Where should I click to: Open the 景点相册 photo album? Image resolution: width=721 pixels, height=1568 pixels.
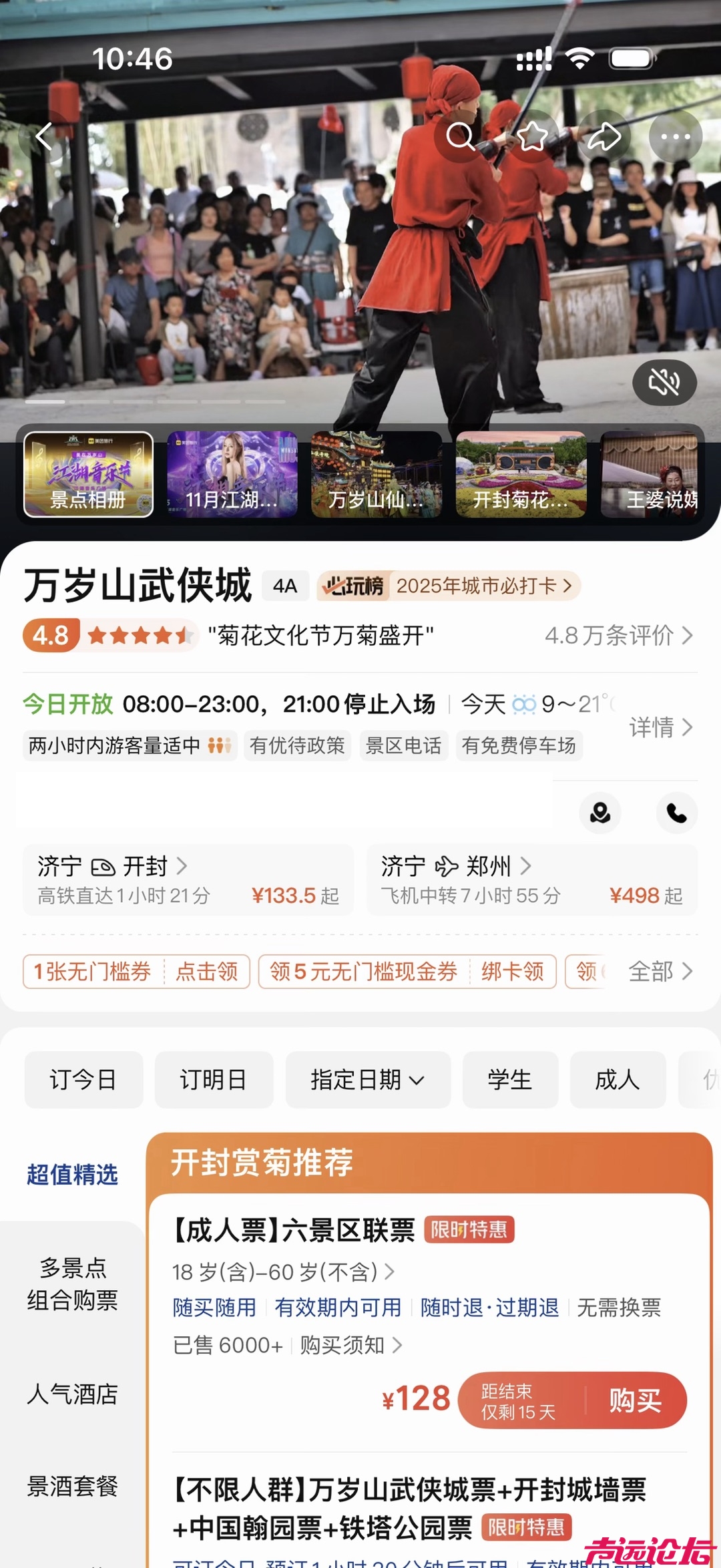coord(89,474)
